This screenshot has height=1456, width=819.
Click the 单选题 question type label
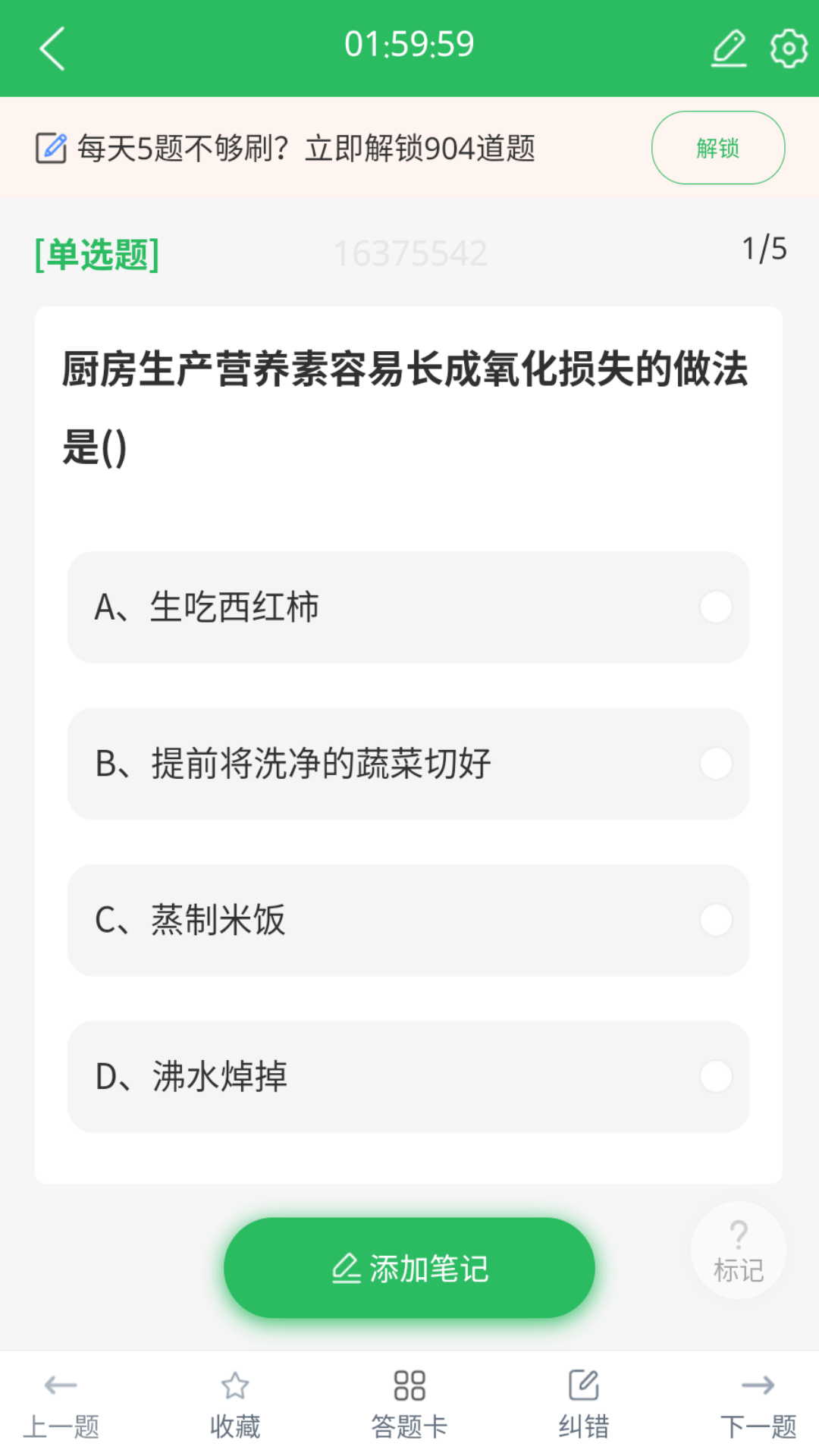(x=96, y=255)
